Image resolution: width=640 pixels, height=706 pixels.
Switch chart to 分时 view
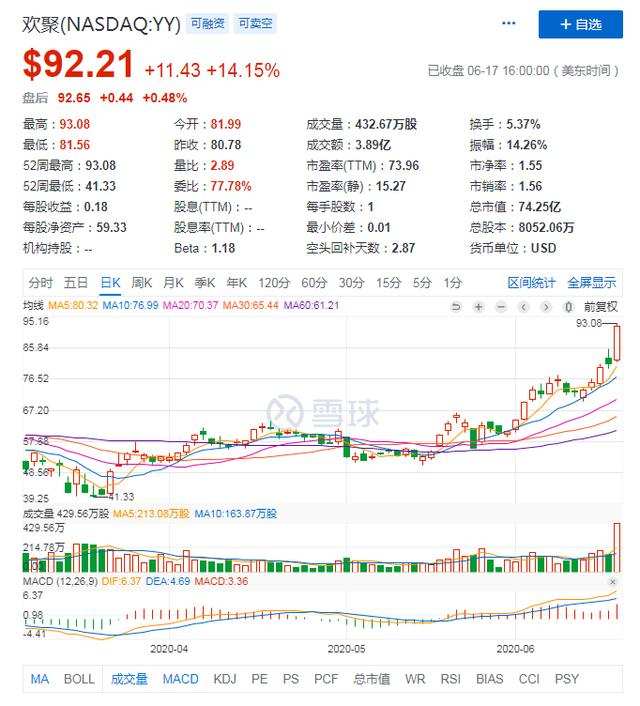pos(41,282)
